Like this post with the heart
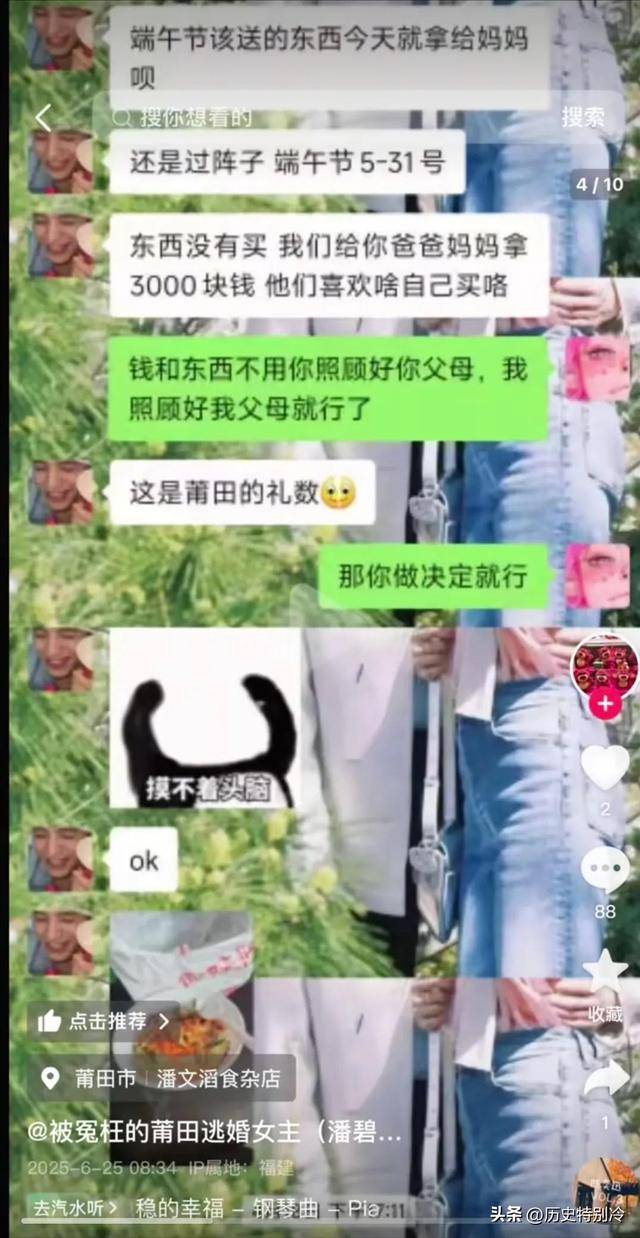The image size is (640, 1238). coord(604,768)
